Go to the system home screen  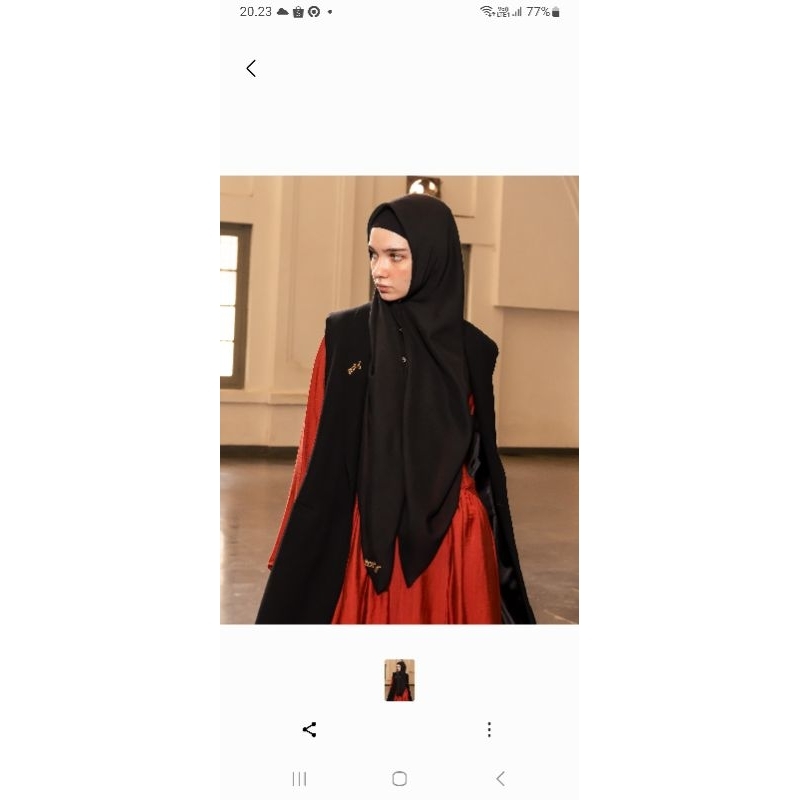click(399, 778)
